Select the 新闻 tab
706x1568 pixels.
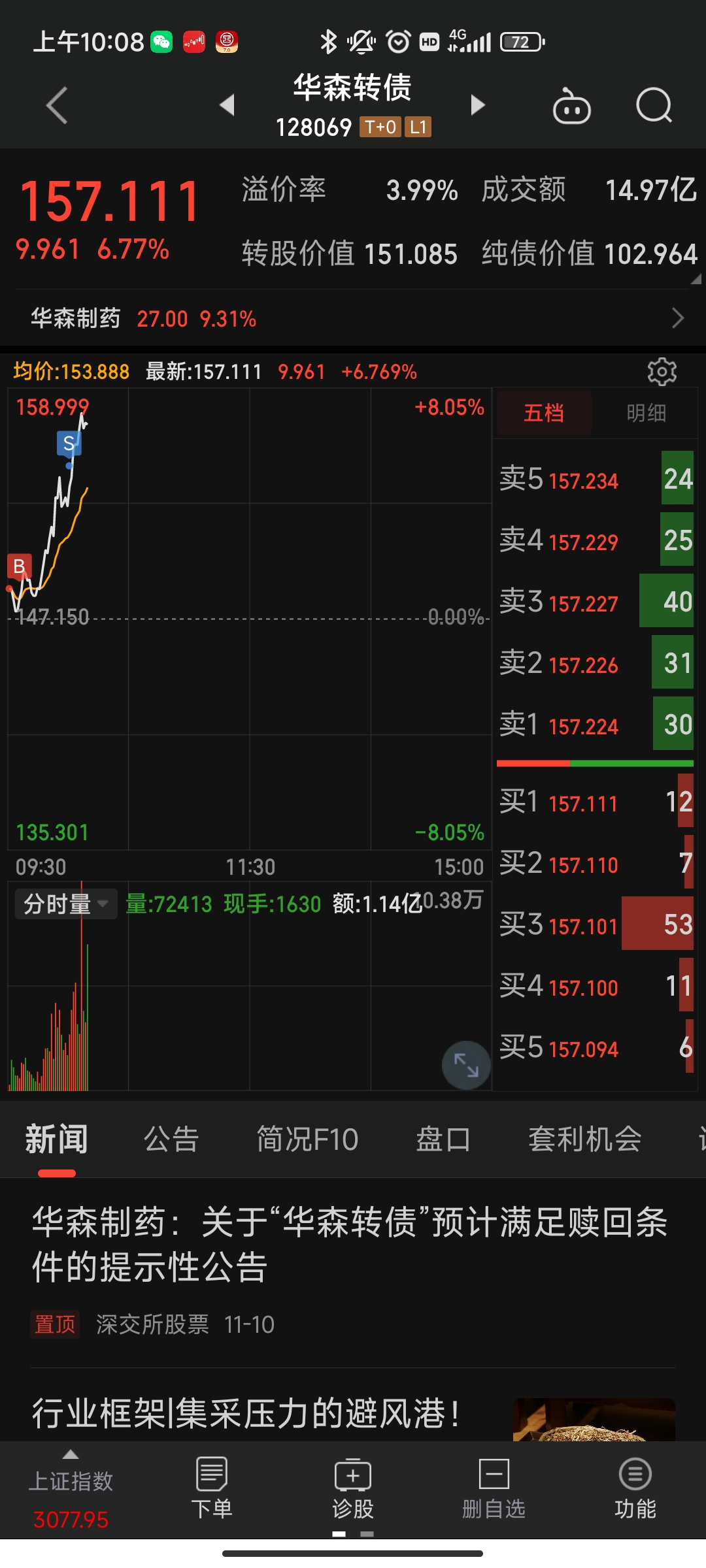click(57, 1140)
